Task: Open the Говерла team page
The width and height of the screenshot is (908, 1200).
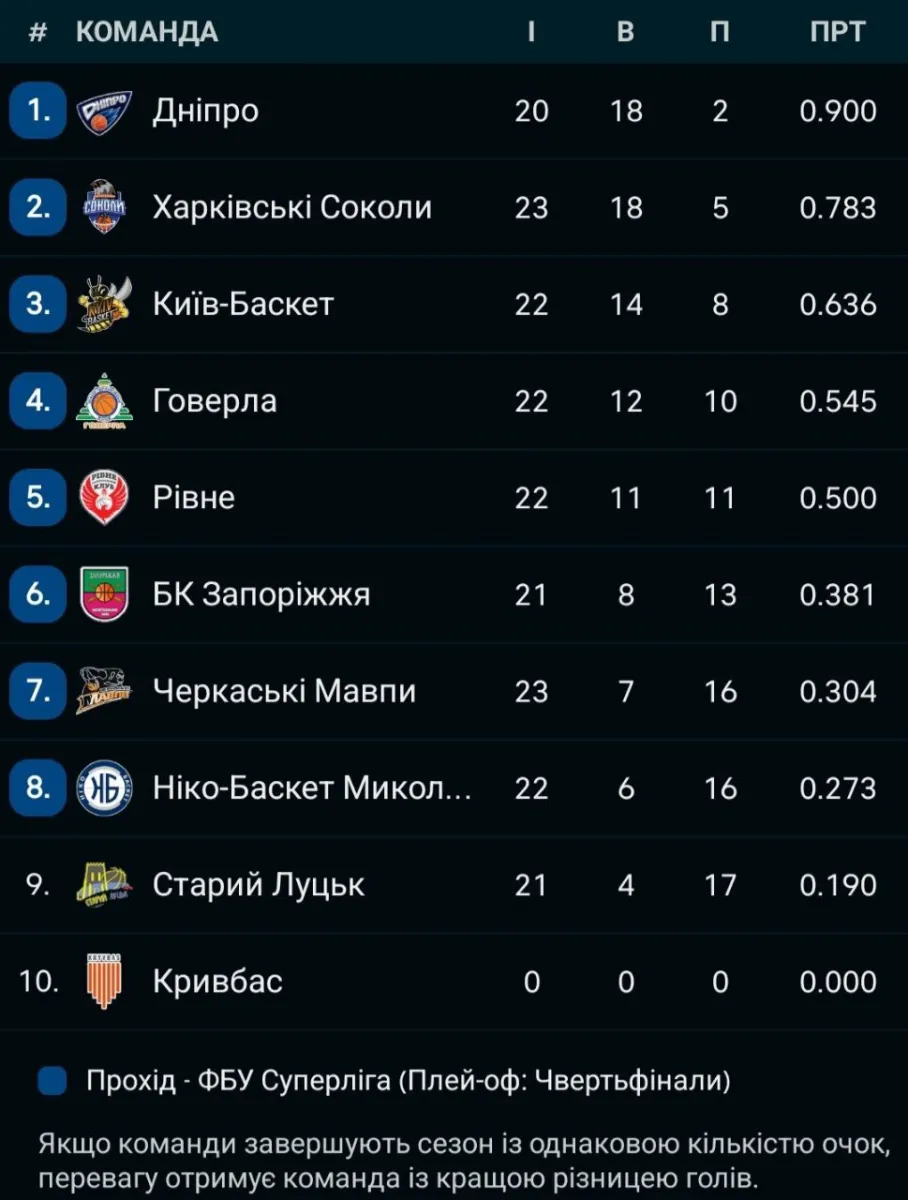Action: tap(215, 401)
